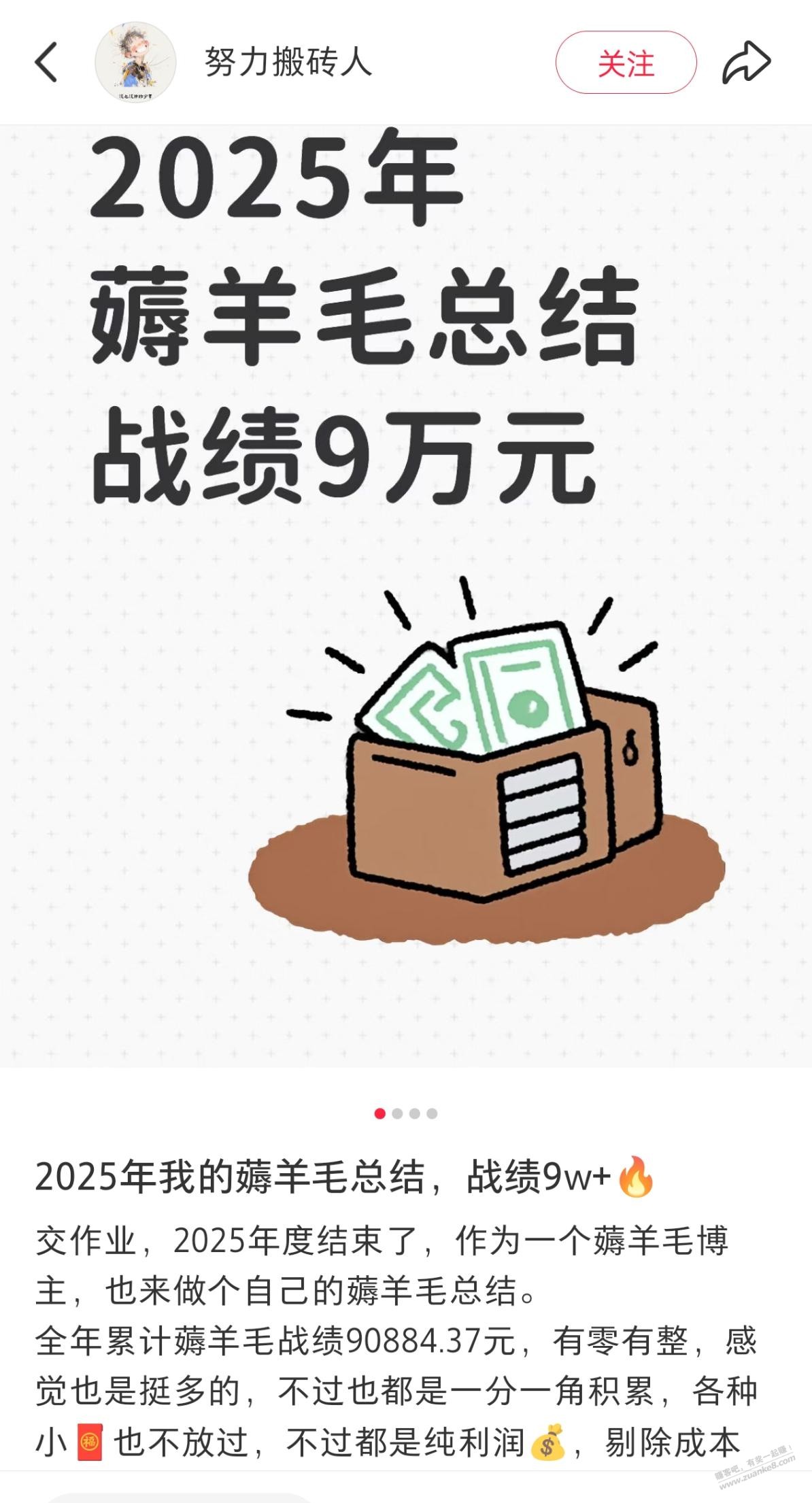The image size is (812, 1503).
Task: Open the author name 努力搬砖人
Action: (288, 63)
